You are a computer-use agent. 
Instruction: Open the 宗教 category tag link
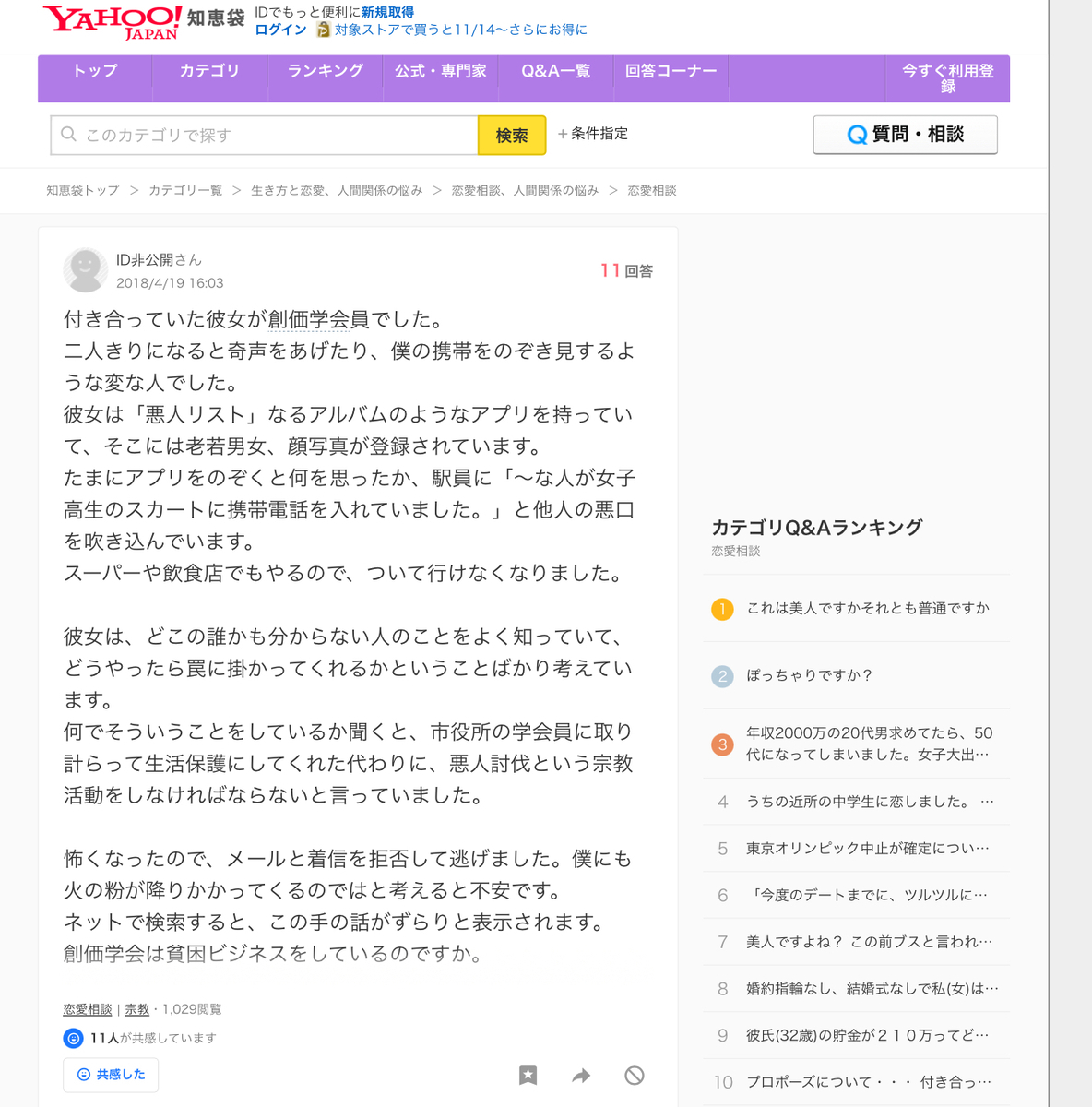click(x=136, y=1009)
